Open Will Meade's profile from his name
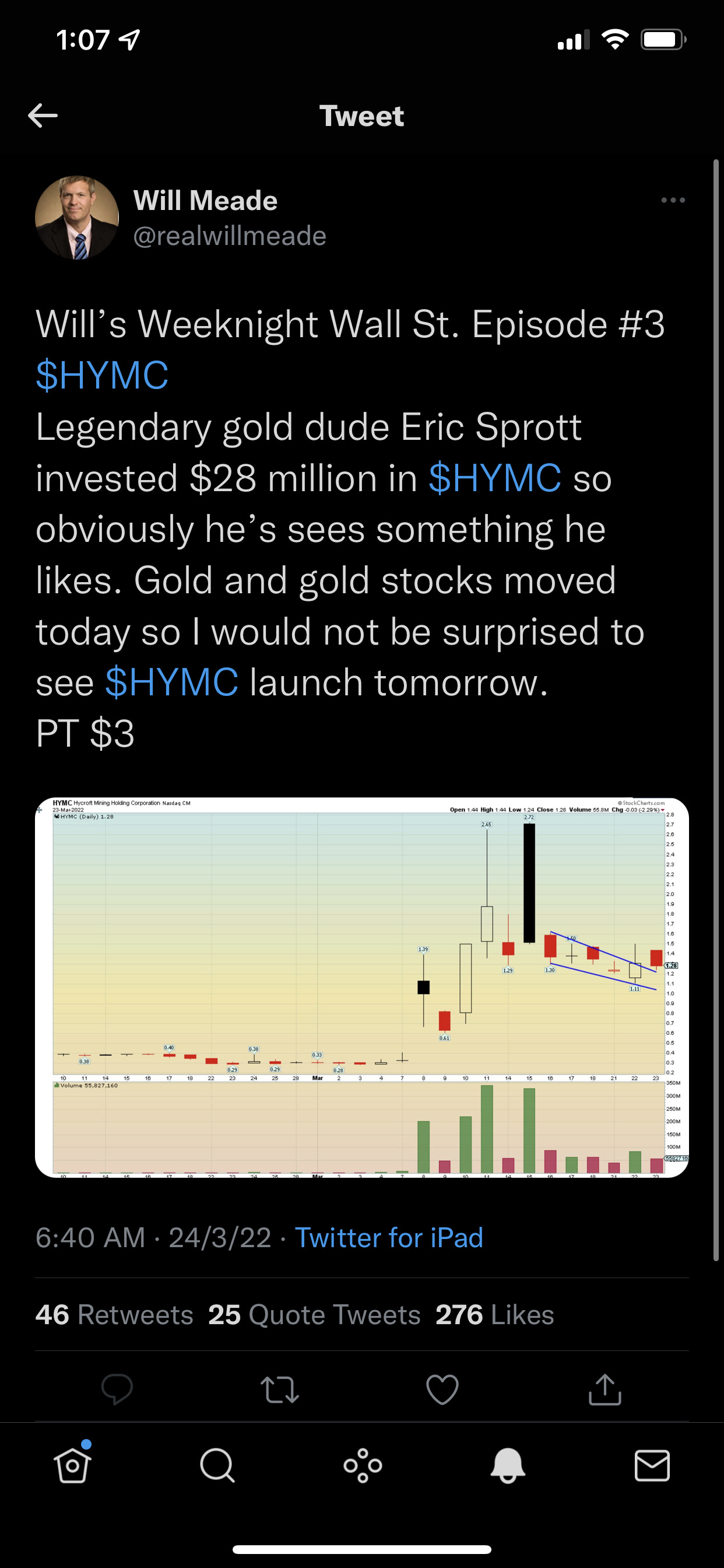This screenshot has height=1568, width=724. point(205,200)
